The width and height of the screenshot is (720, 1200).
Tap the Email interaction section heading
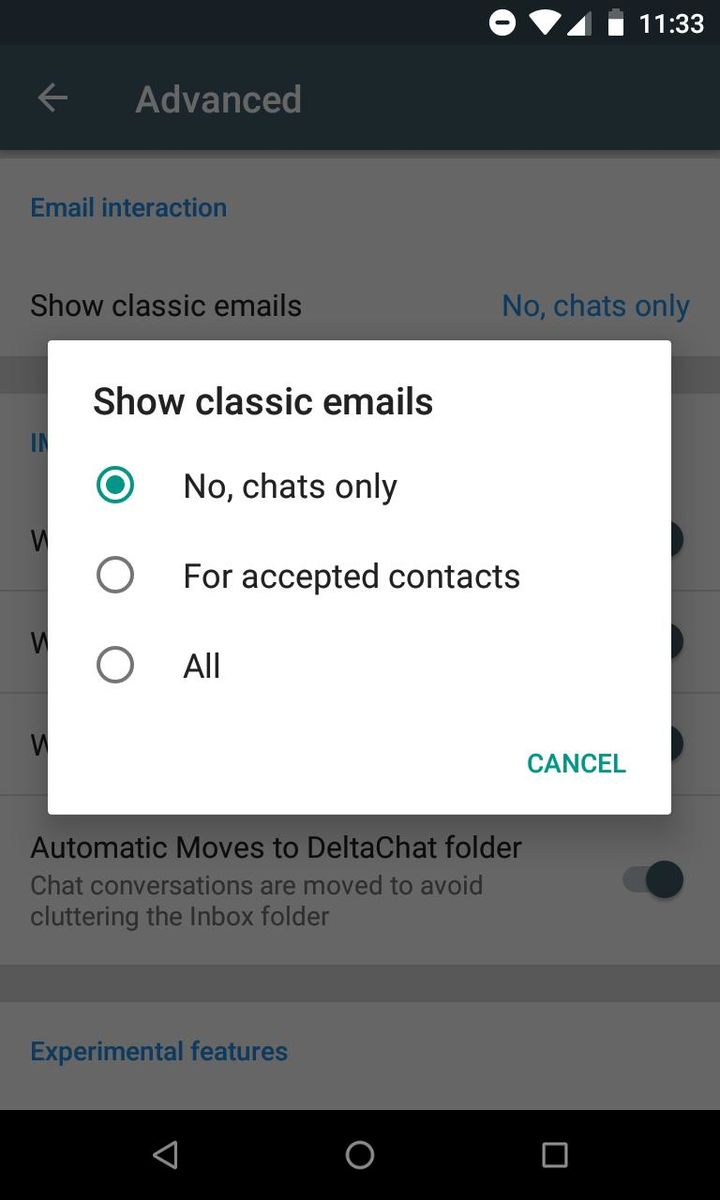128,207
